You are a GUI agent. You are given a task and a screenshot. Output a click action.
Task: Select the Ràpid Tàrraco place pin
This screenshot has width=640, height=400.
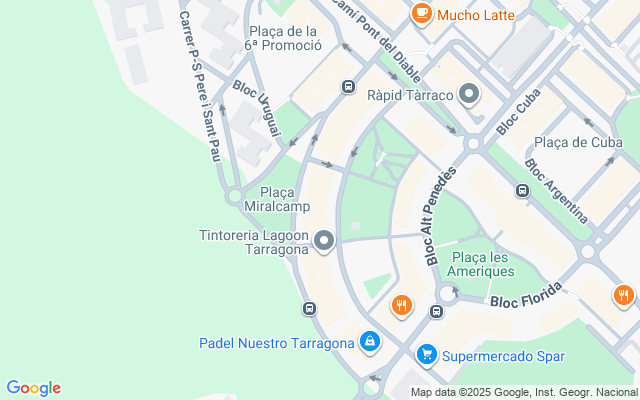(469, 96)
